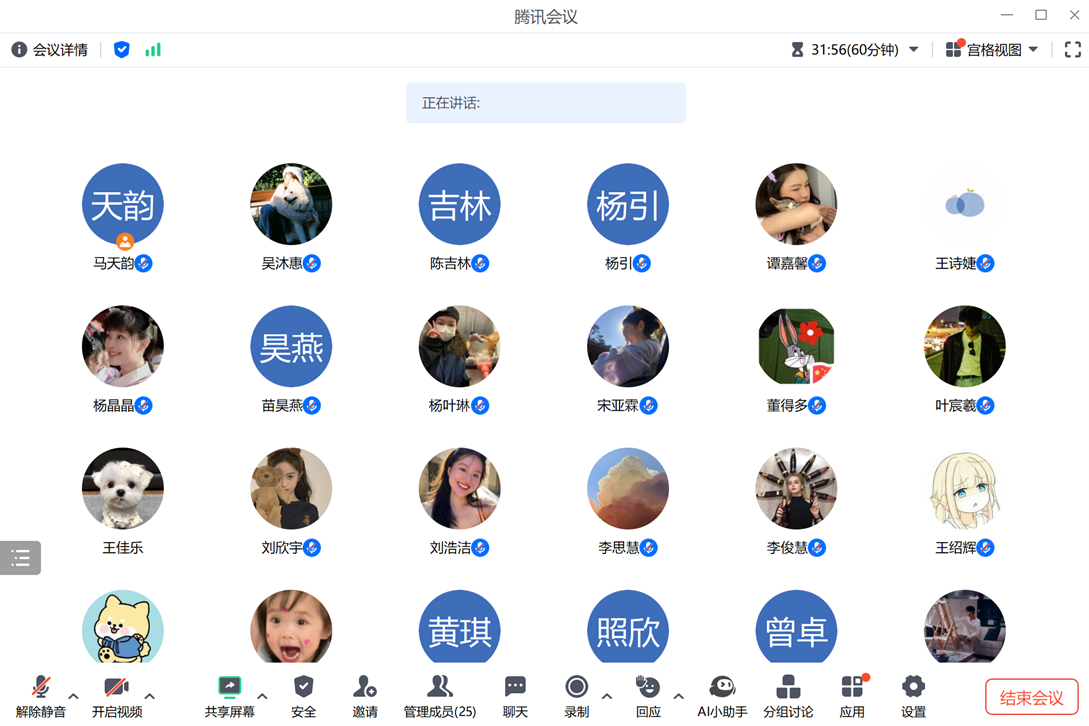Open 分组讨论 breakout rooms

tap(788, 695)
